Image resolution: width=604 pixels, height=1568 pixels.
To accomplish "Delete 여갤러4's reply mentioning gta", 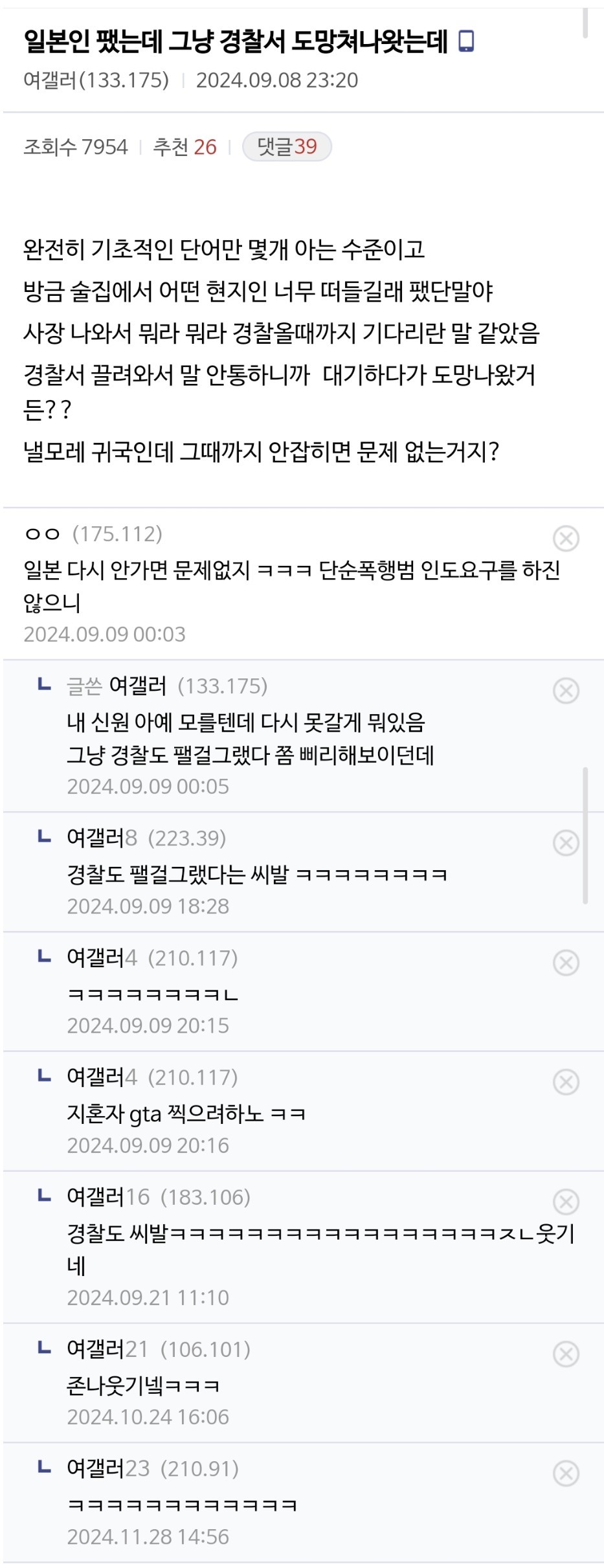I will [566, 1082].
